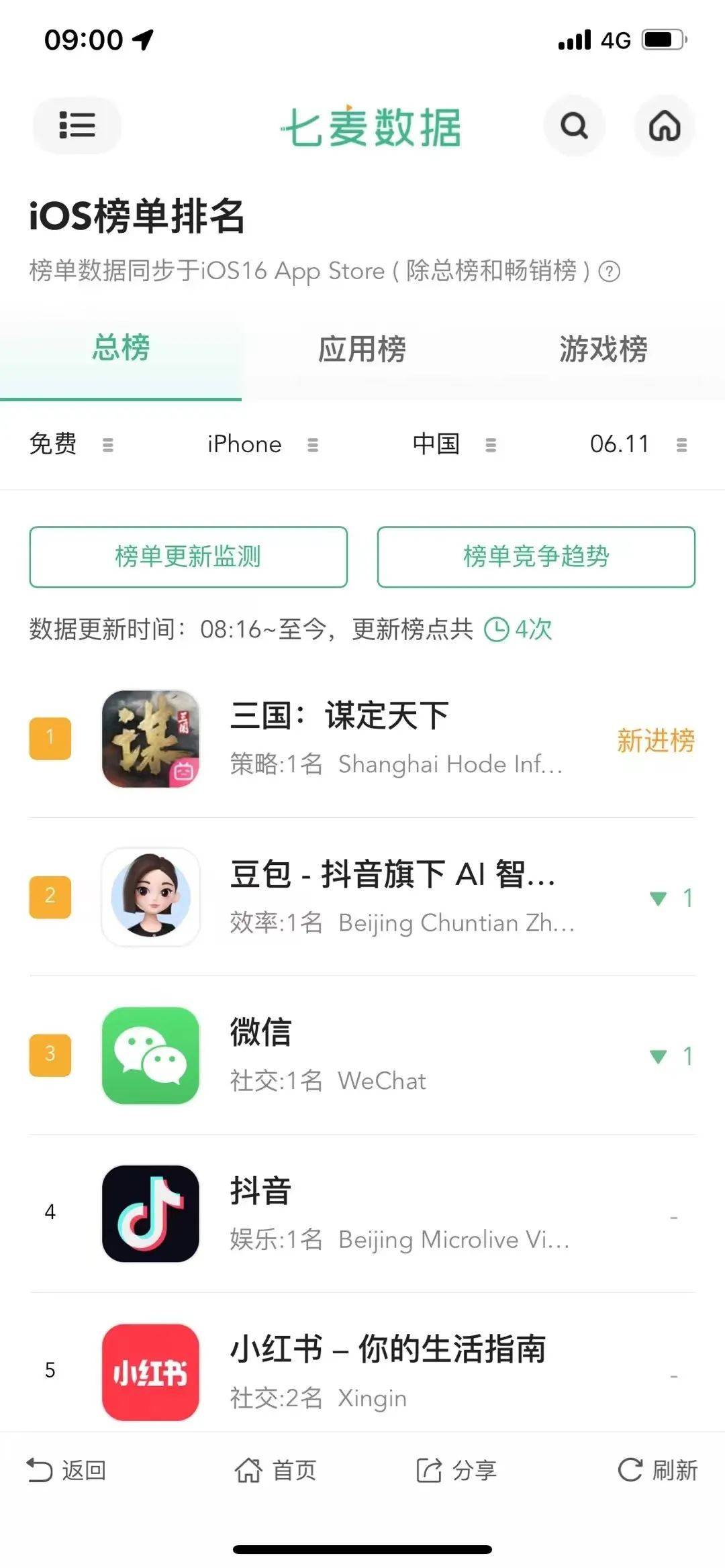Open the 免费 filter dropdown
725x1568 pixels.
coord(70,444)
